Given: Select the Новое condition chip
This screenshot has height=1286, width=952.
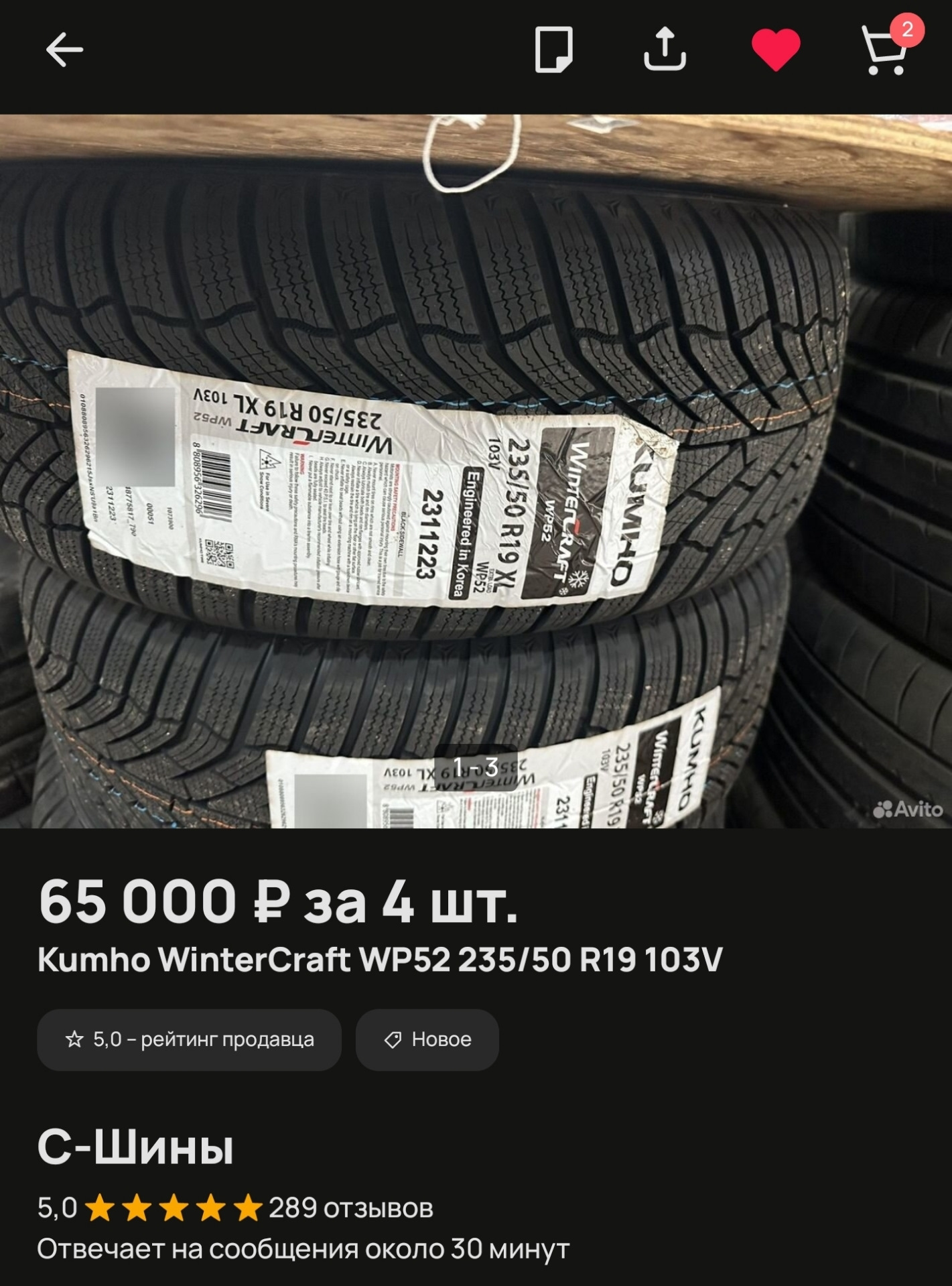Looking at the screenshot, I should [x=427, y=1039].
